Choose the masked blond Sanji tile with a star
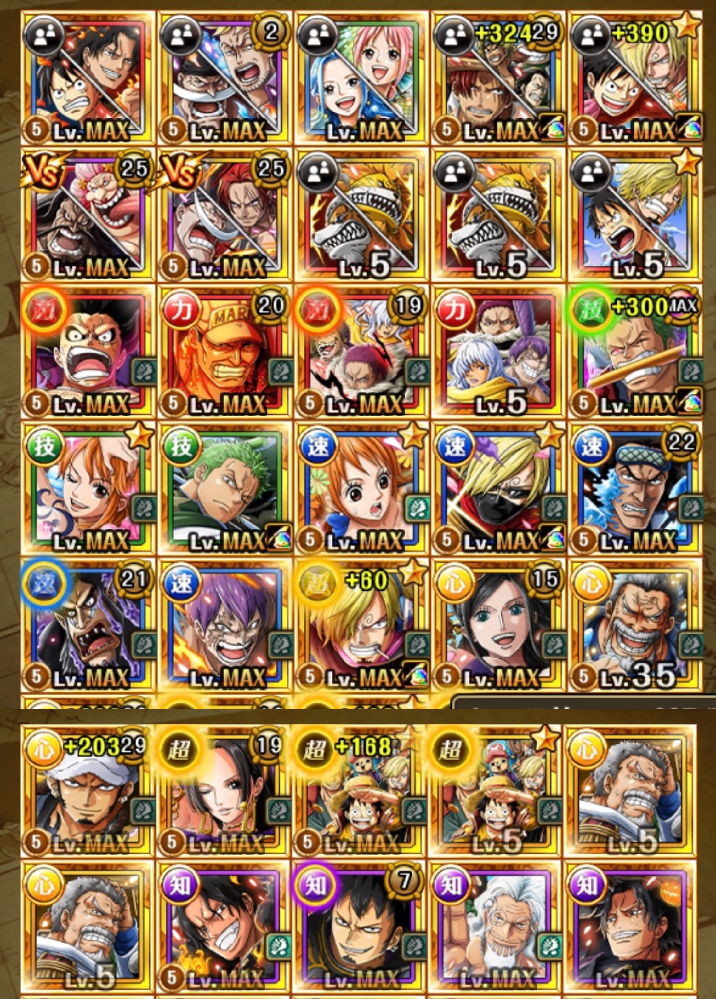The width and height of the screenshot is (716, 999). click(496, 486)
